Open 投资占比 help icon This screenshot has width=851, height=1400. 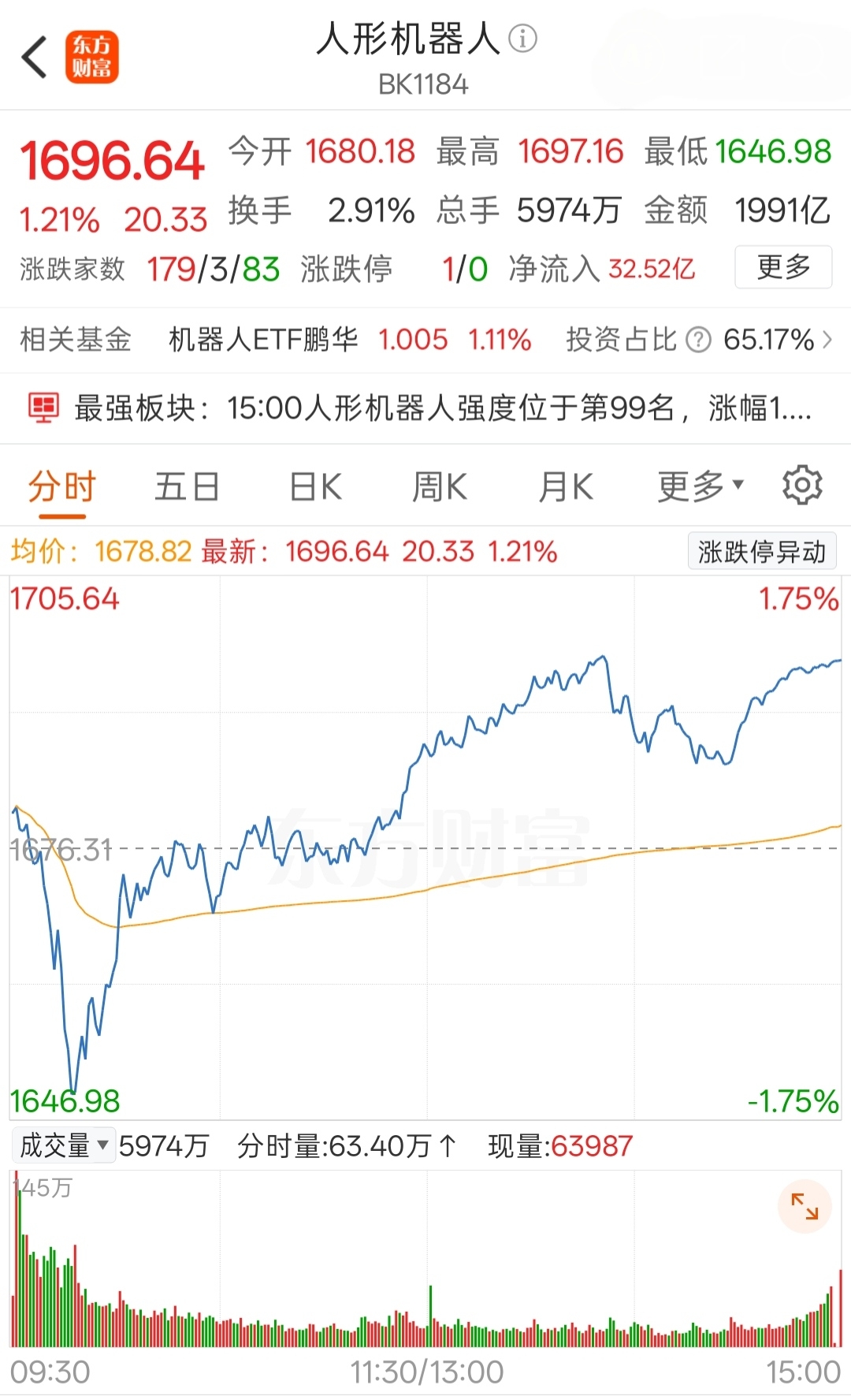[x=698, y=340]
